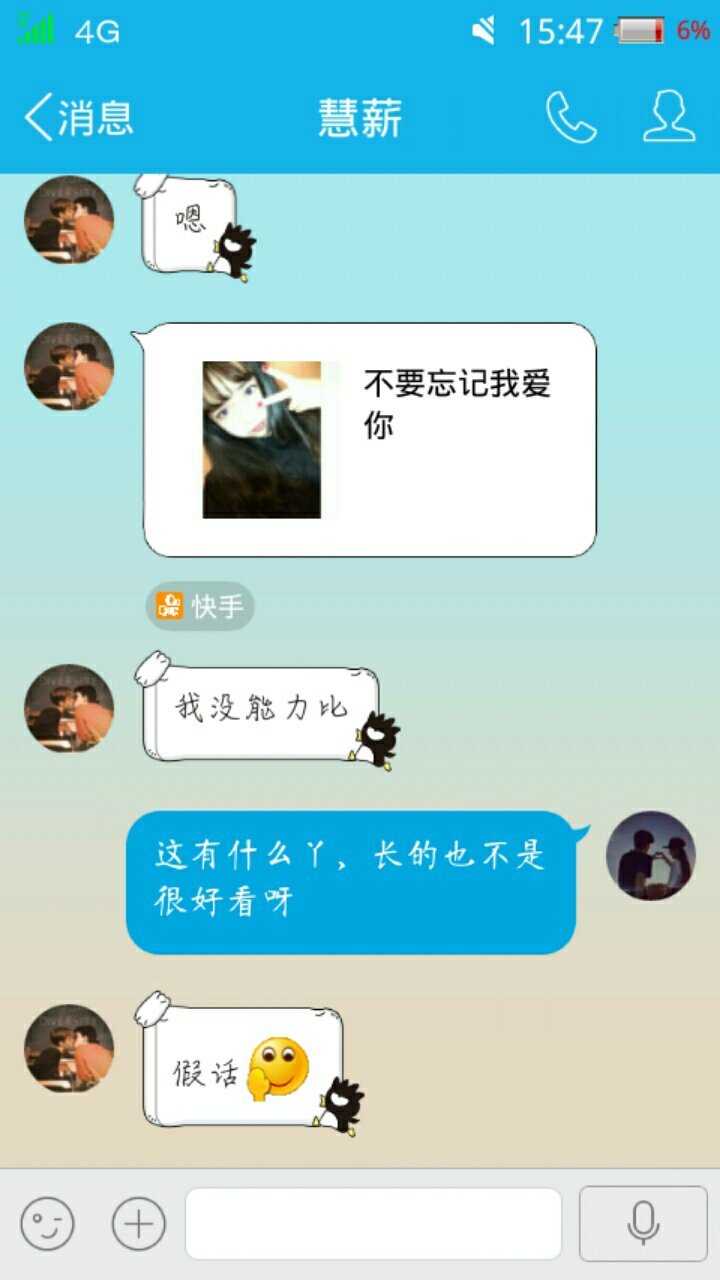This screenshot has height=1280, width=720.
Task: Open 慧薪's contact profile icon
Action: click(x=668, y=118)
